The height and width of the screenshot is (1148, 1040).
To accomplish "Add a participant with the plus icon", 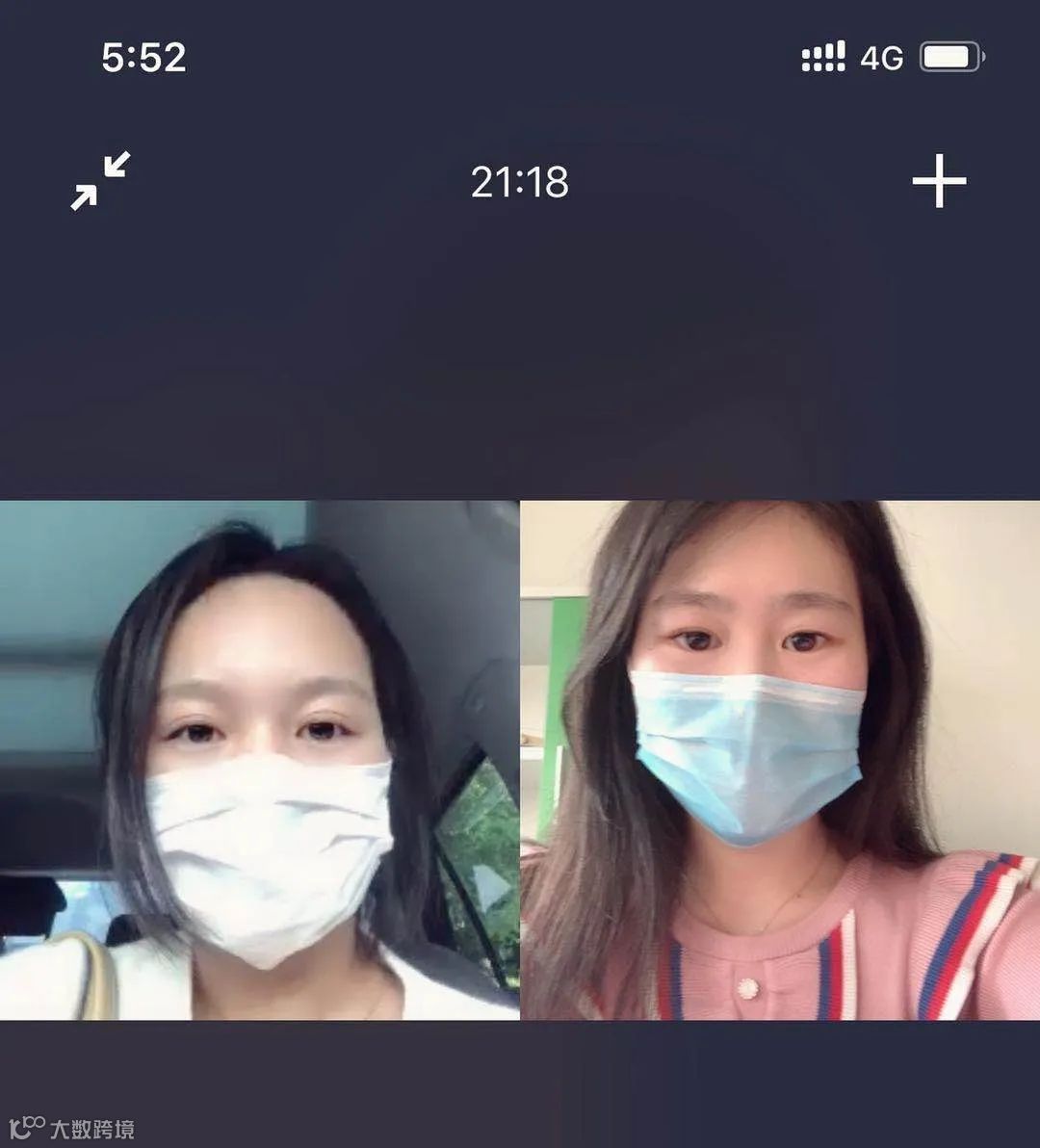I will point(939,181).
